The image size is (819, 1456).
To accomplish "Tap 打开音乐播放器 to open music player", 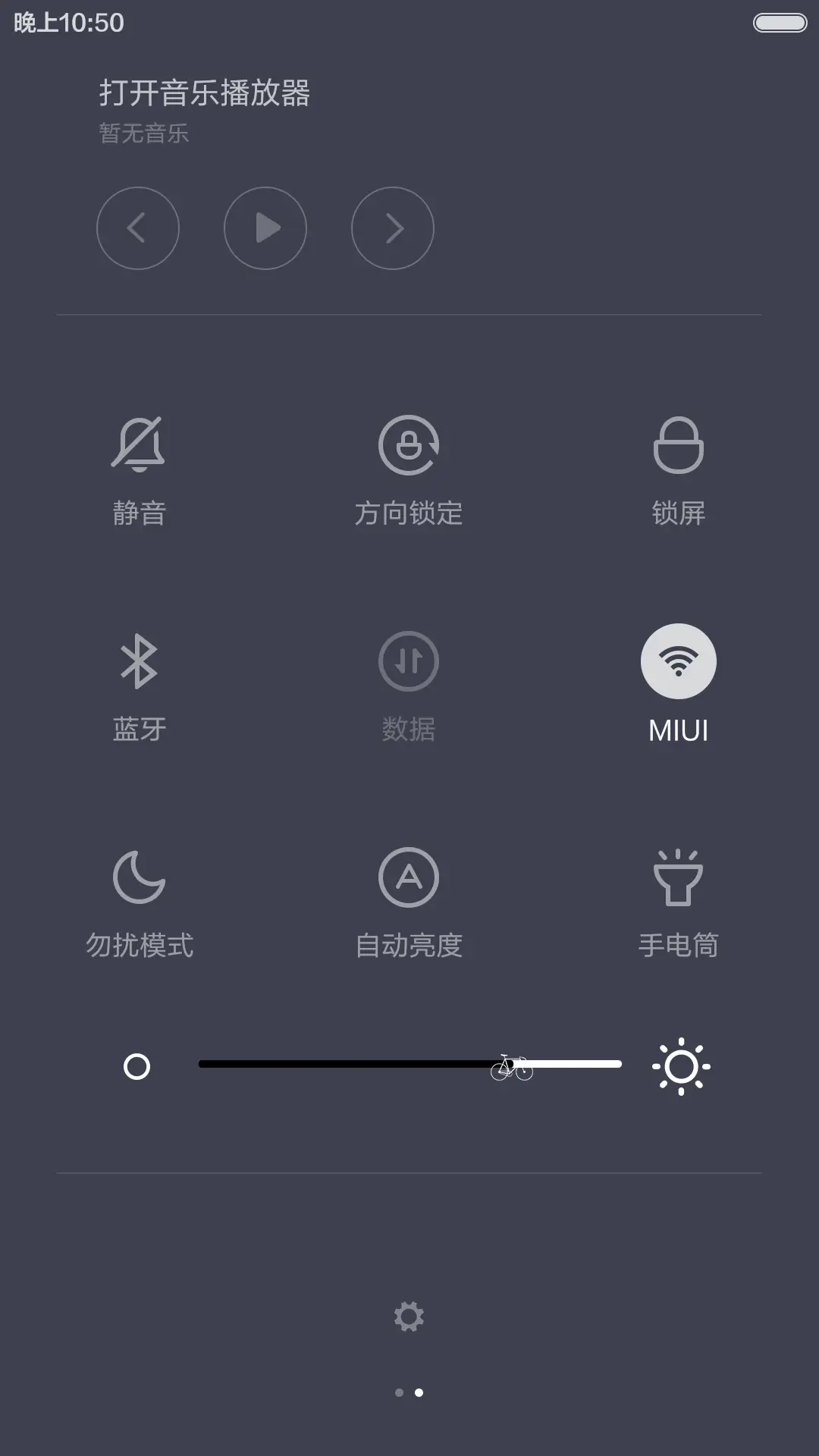I will [x=206, y=93].
